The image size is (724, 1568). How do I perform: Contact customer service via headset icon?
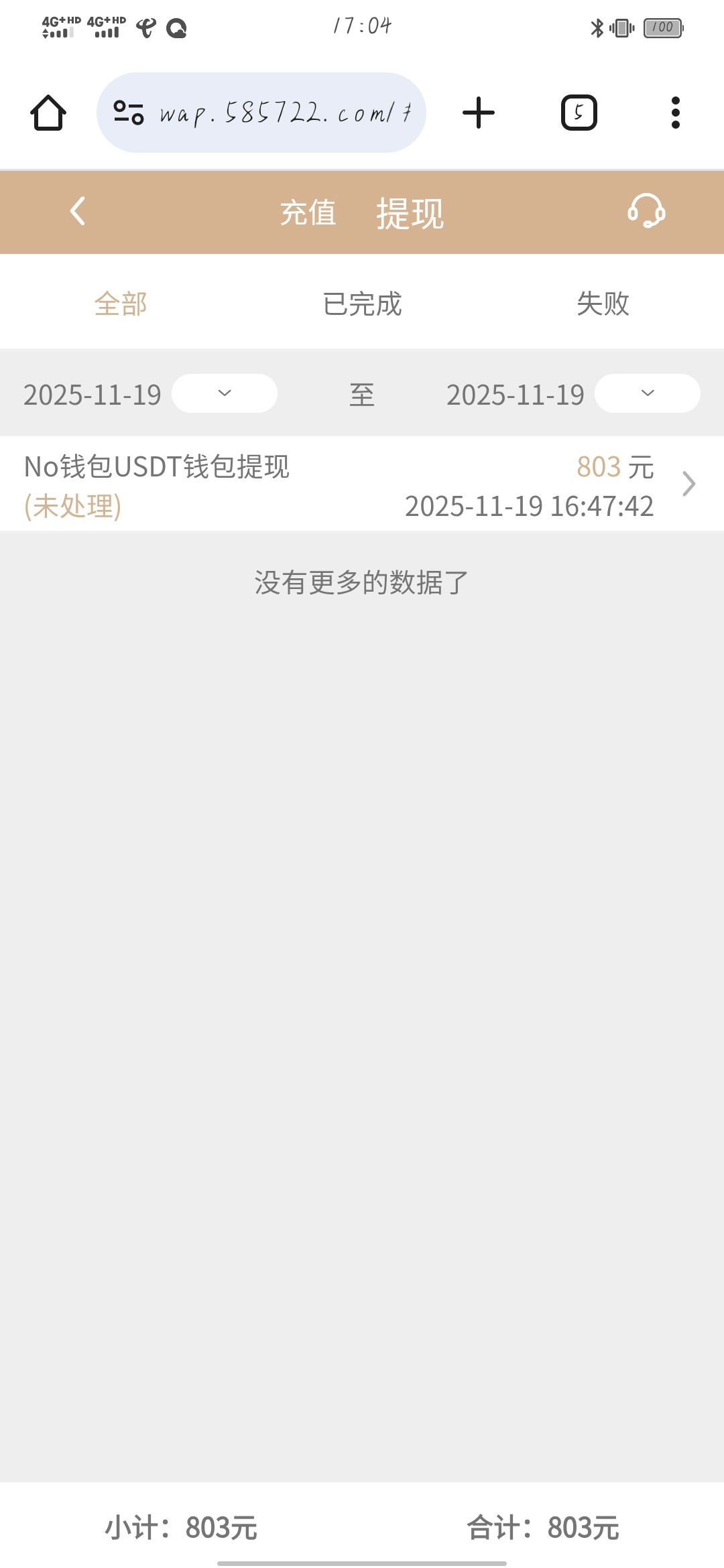(646, 212)
